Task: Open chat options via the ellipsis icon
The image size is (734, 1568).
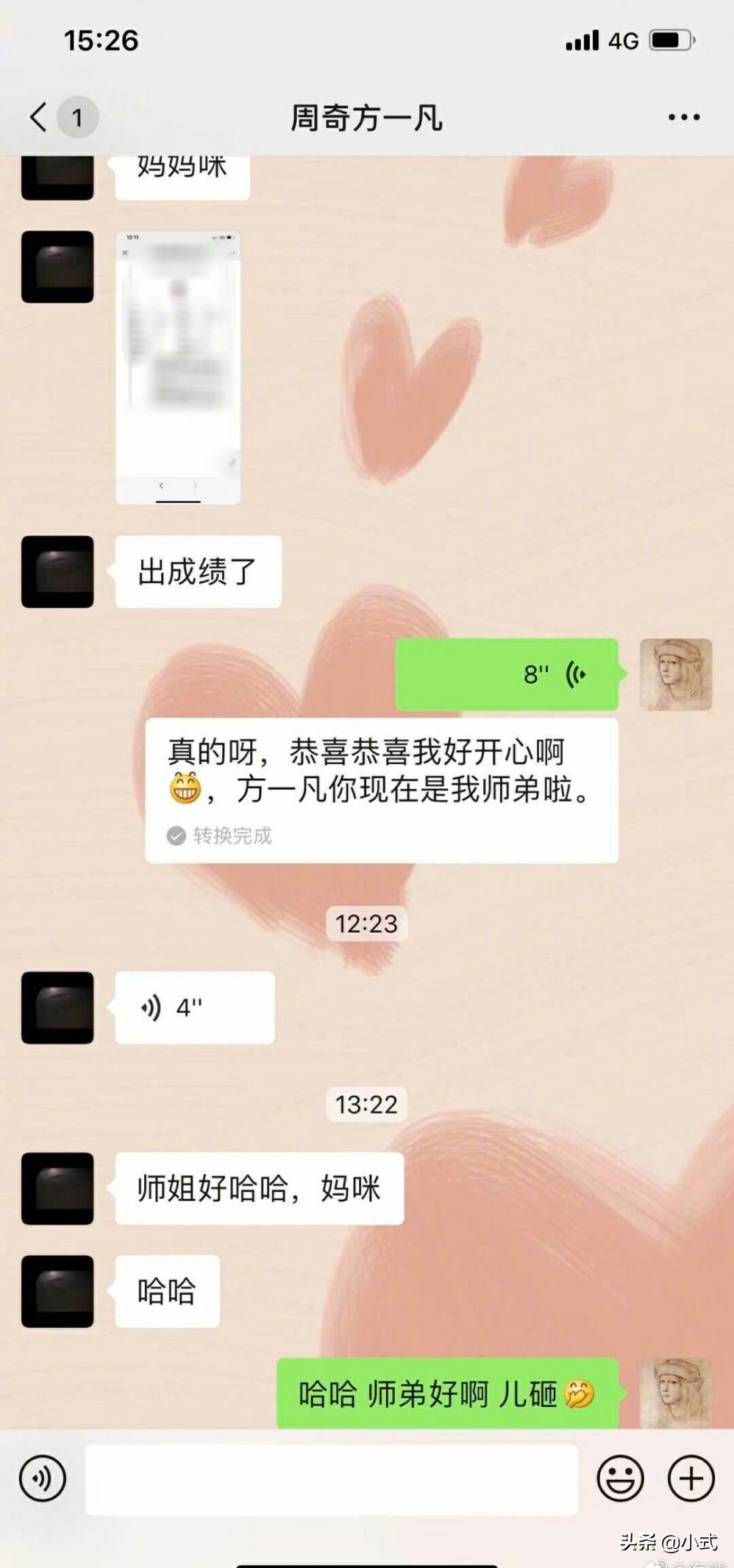Action: tap(683, 117)
